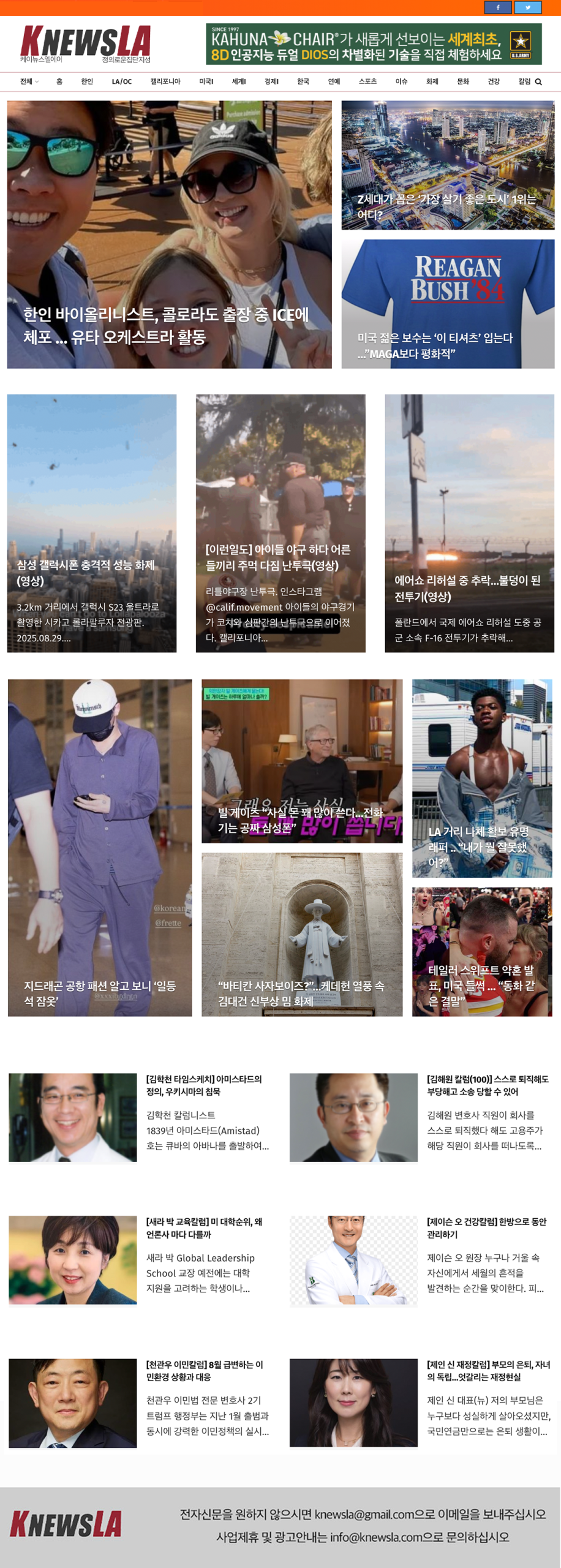
Task: Go to the LA/OC section
Action: click(121, 81)
